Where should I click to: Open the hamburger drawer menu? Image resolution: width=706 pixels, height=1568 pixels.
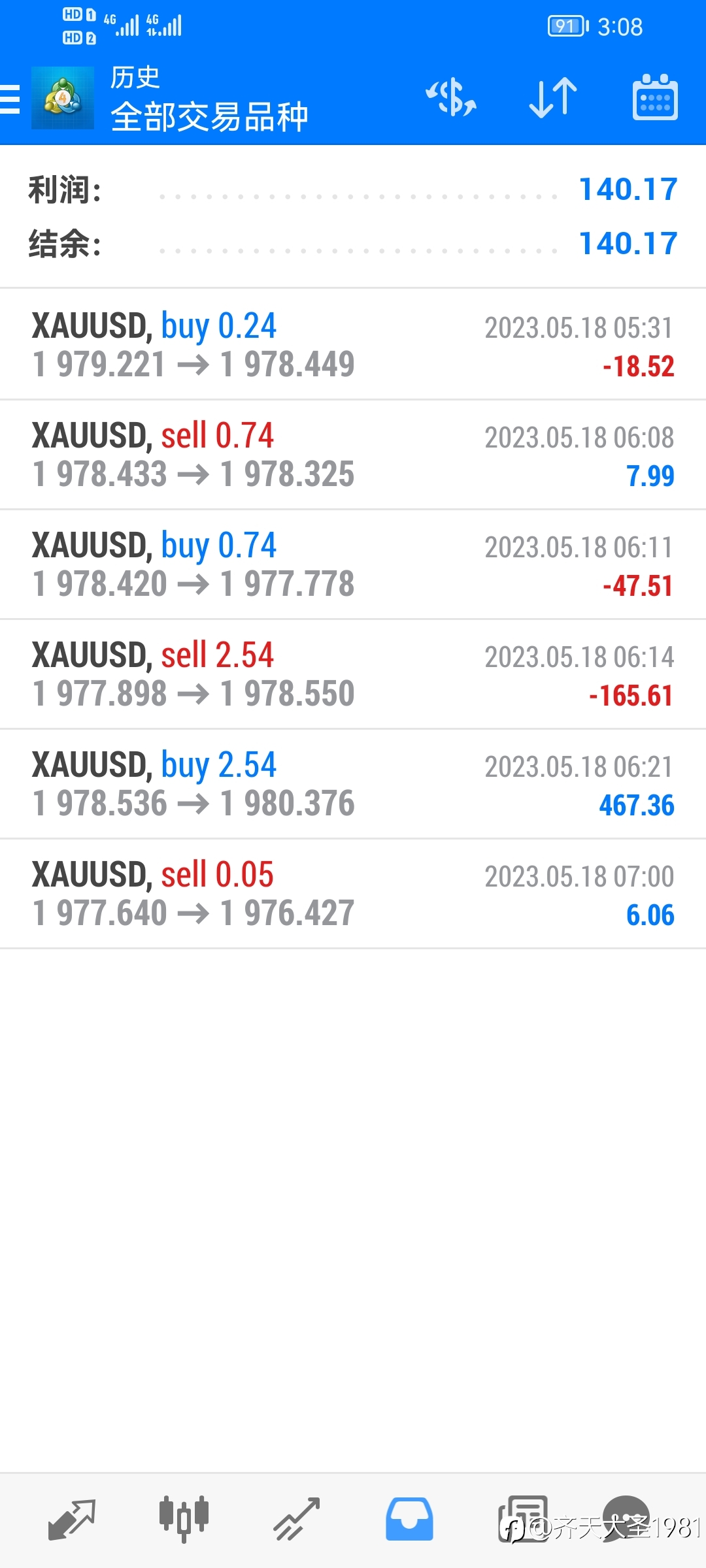10,99
